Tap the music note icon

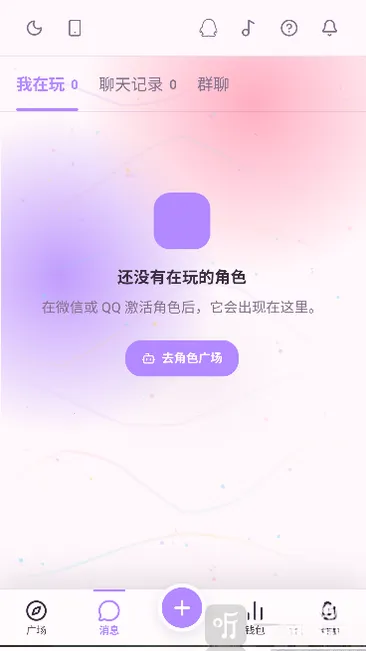tap(248, 29)
